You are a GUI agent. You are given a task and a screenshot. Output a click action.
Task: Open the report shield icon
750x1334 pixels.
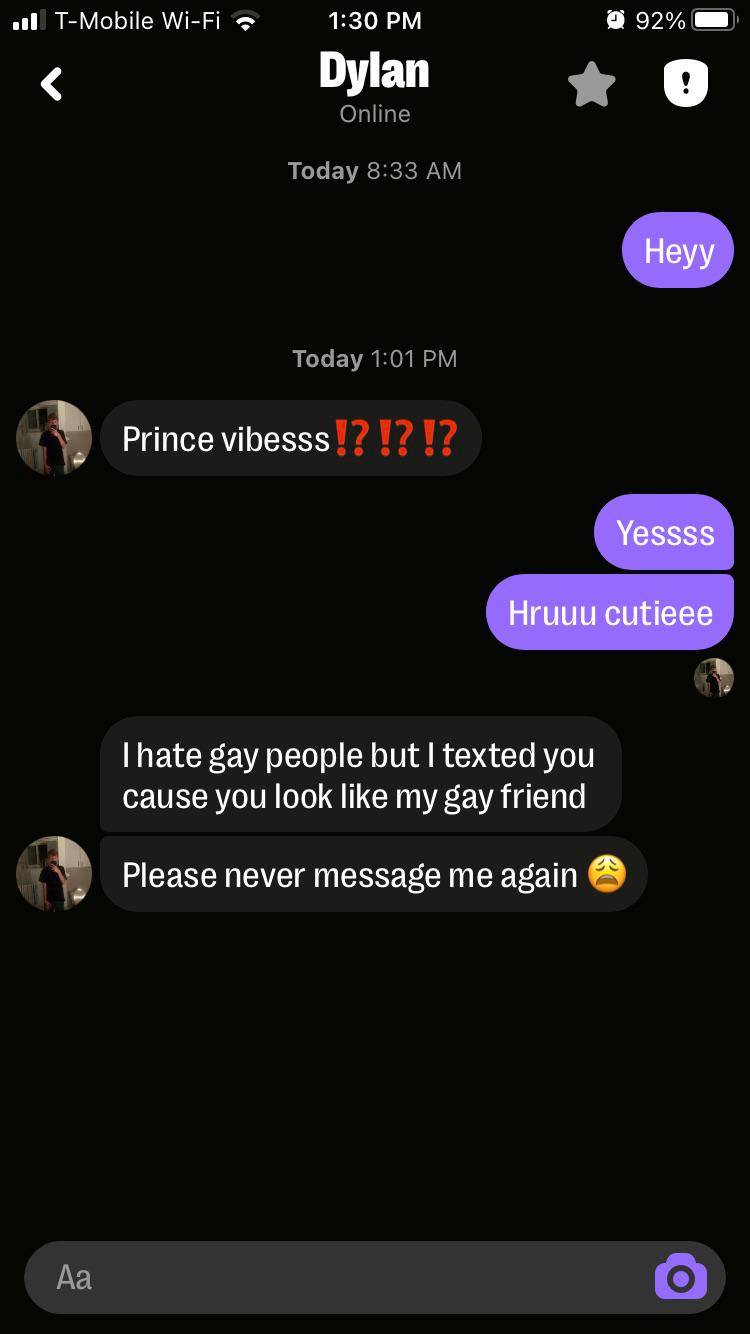[686, 84]
